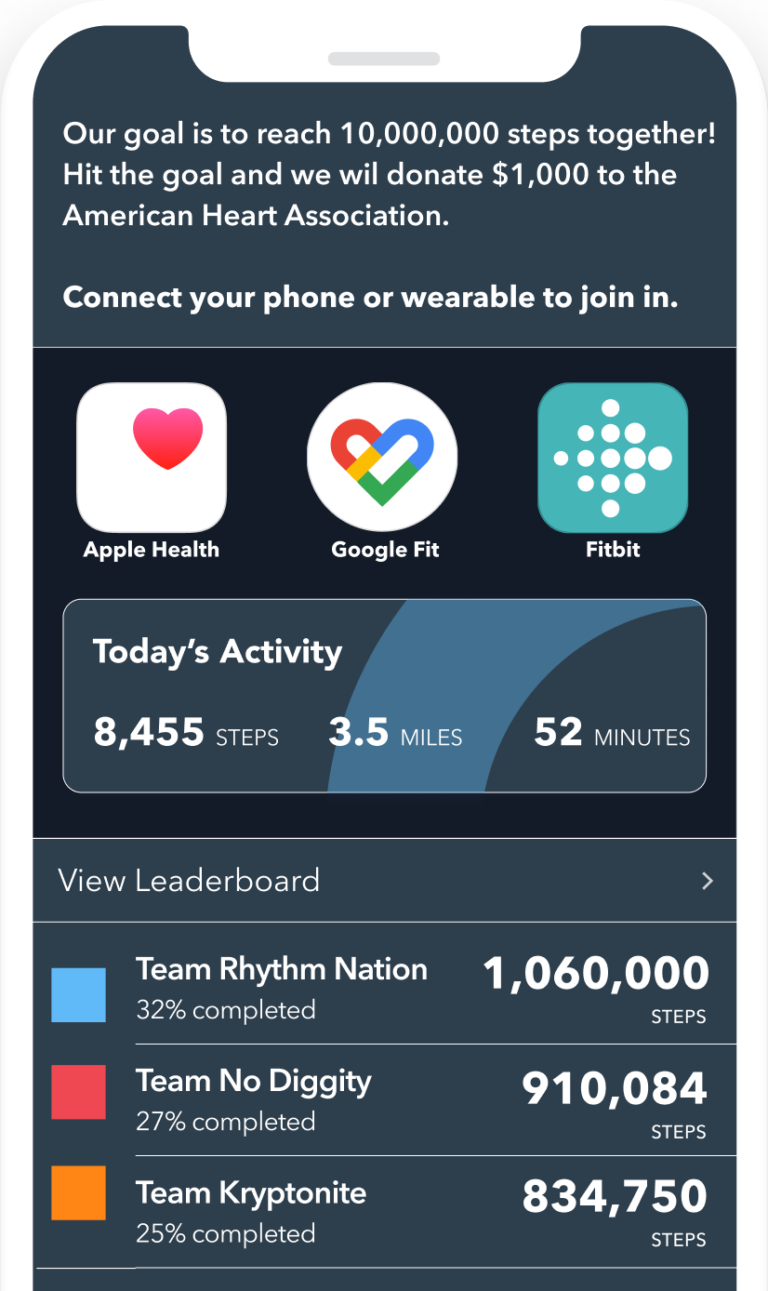Choose Fitbit to connect your wearable
768x1291 pixels.
(612, 458)
